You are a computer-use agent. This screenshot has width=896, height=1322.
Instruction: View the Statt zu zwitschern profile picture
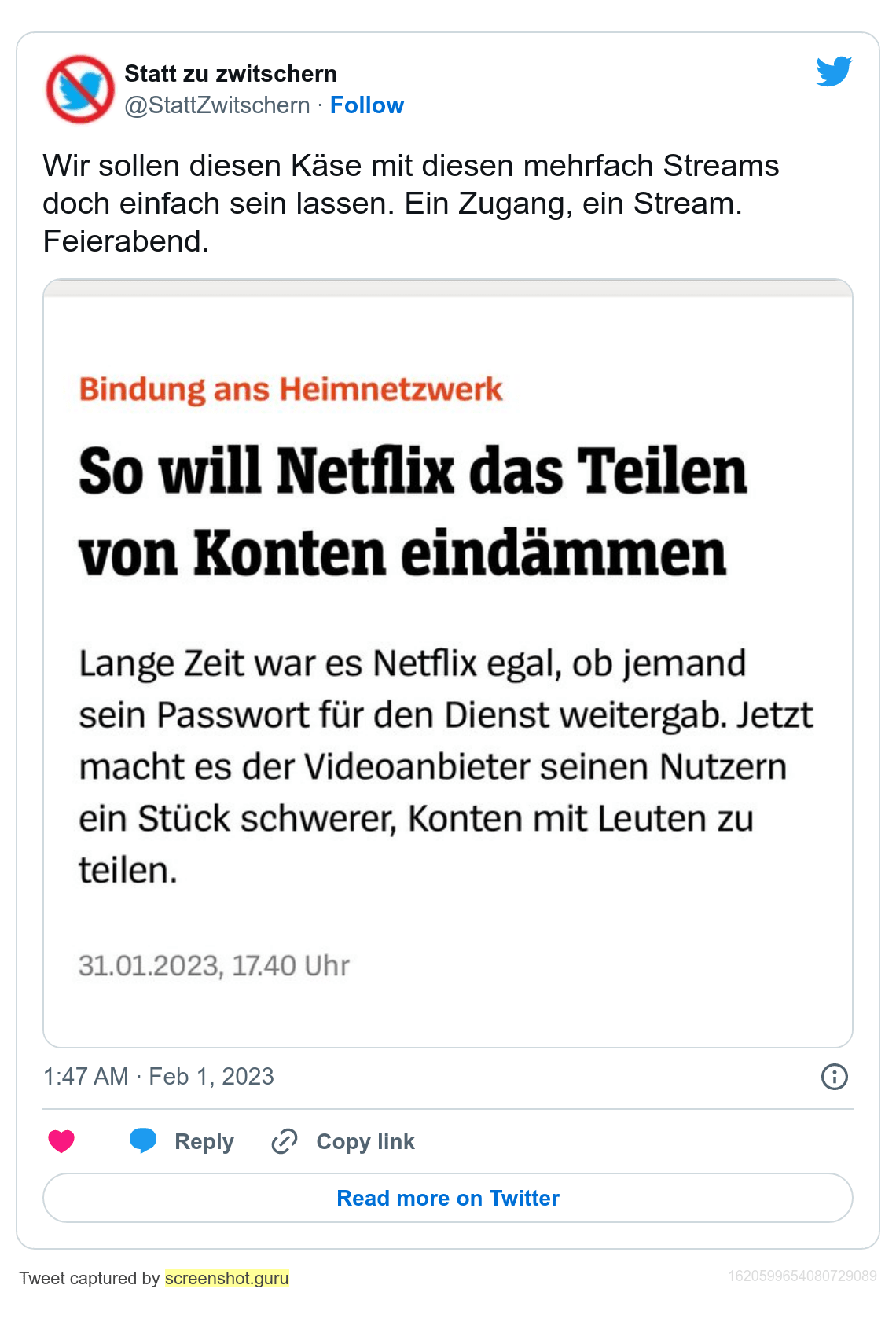point(79,89)
